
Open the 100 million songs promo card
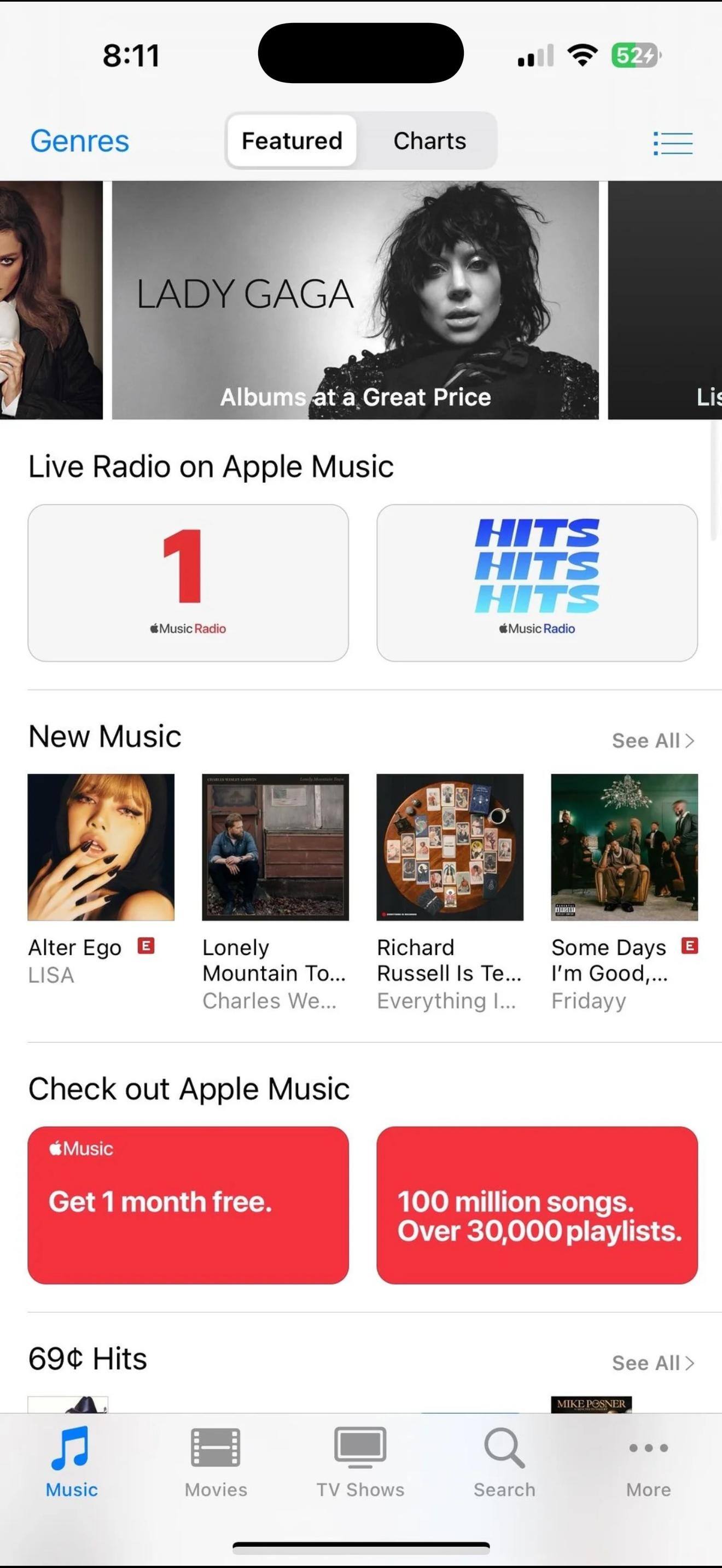tap(537, 1204)
